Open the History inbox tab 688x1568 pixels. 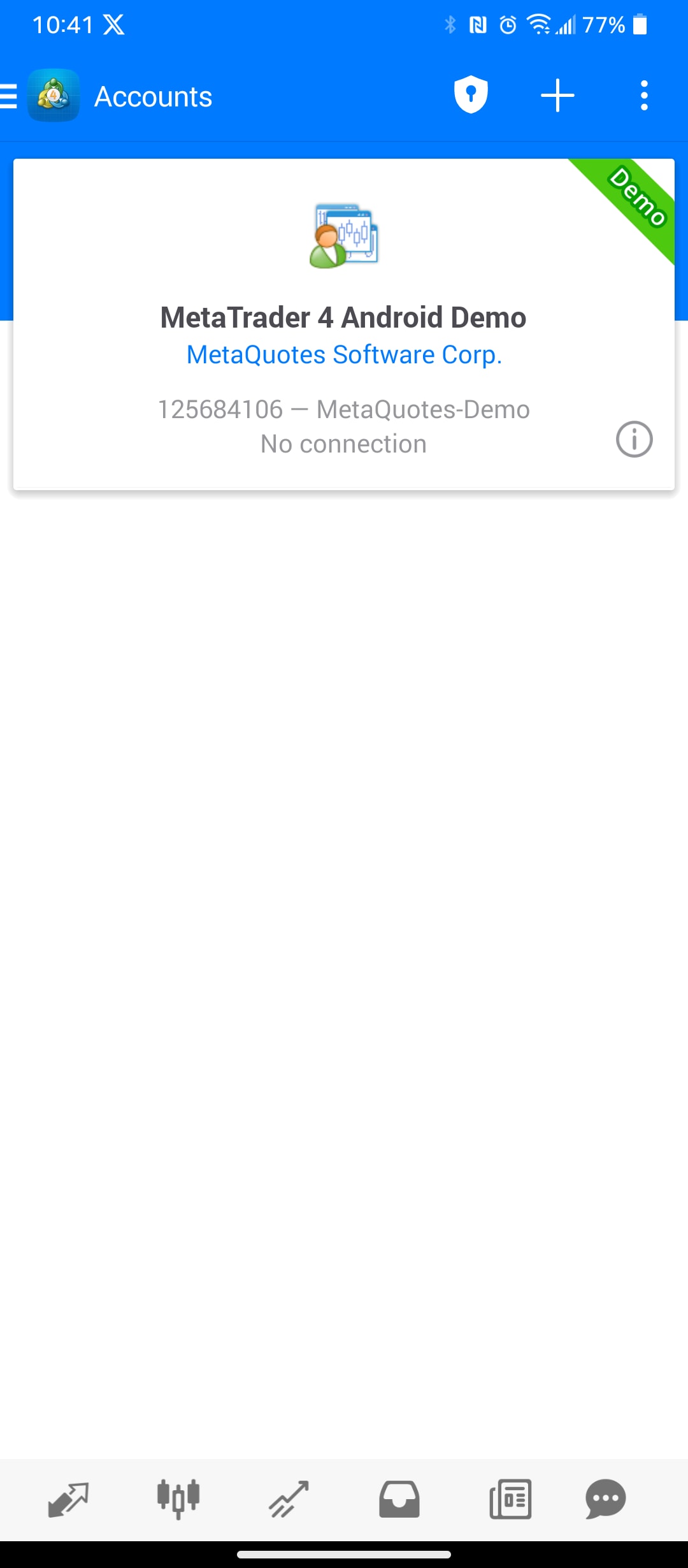399,1499
